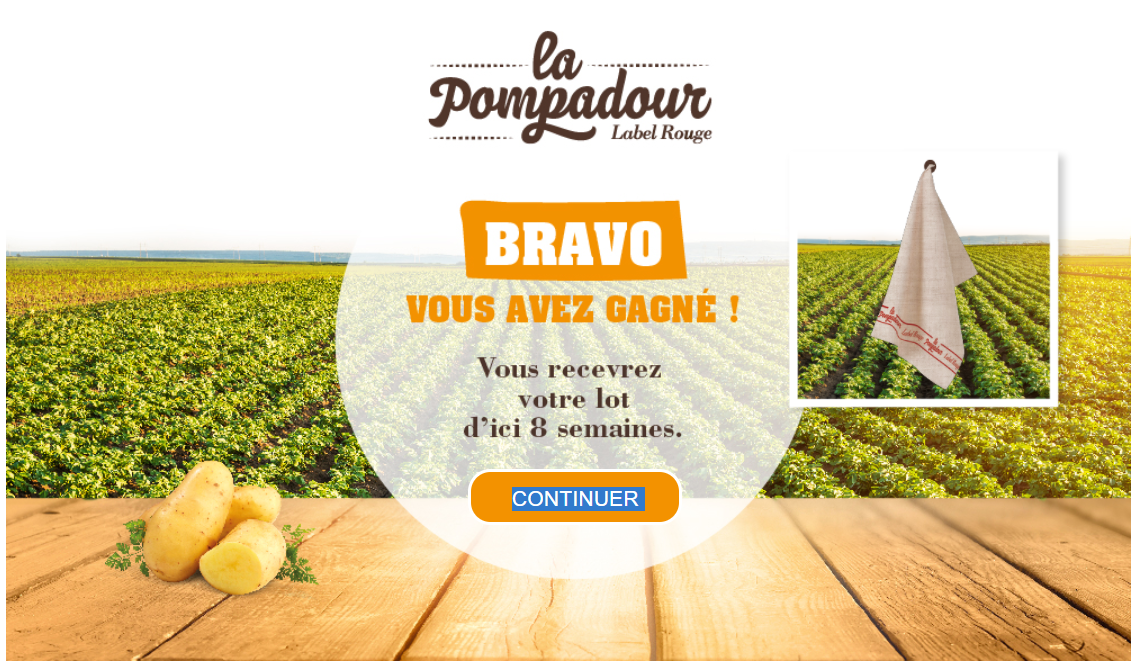
Task: Tap the orange CONTINUER button
Action: point(575,498)
